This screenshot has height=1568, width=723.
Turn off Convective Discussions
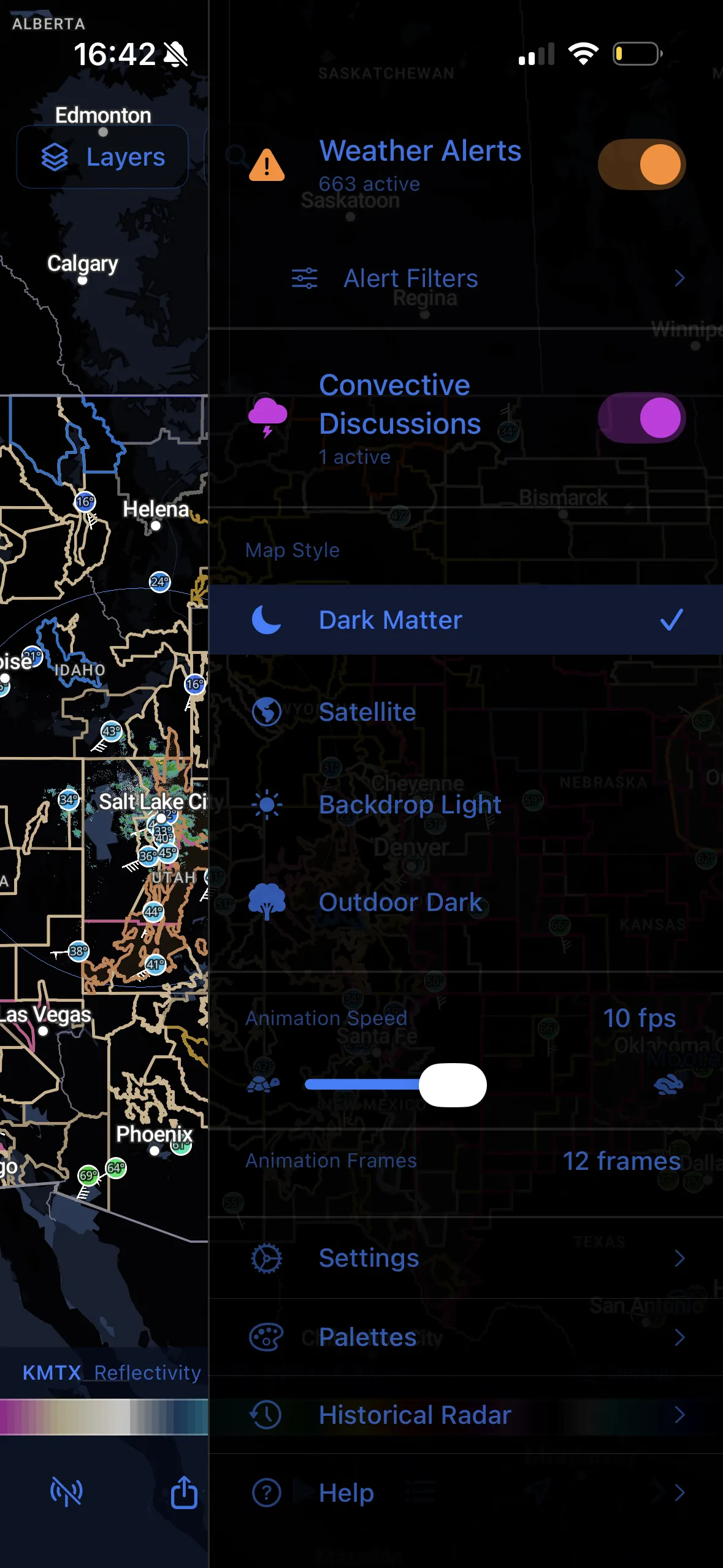pyautogui.click(x=640, y=417)
